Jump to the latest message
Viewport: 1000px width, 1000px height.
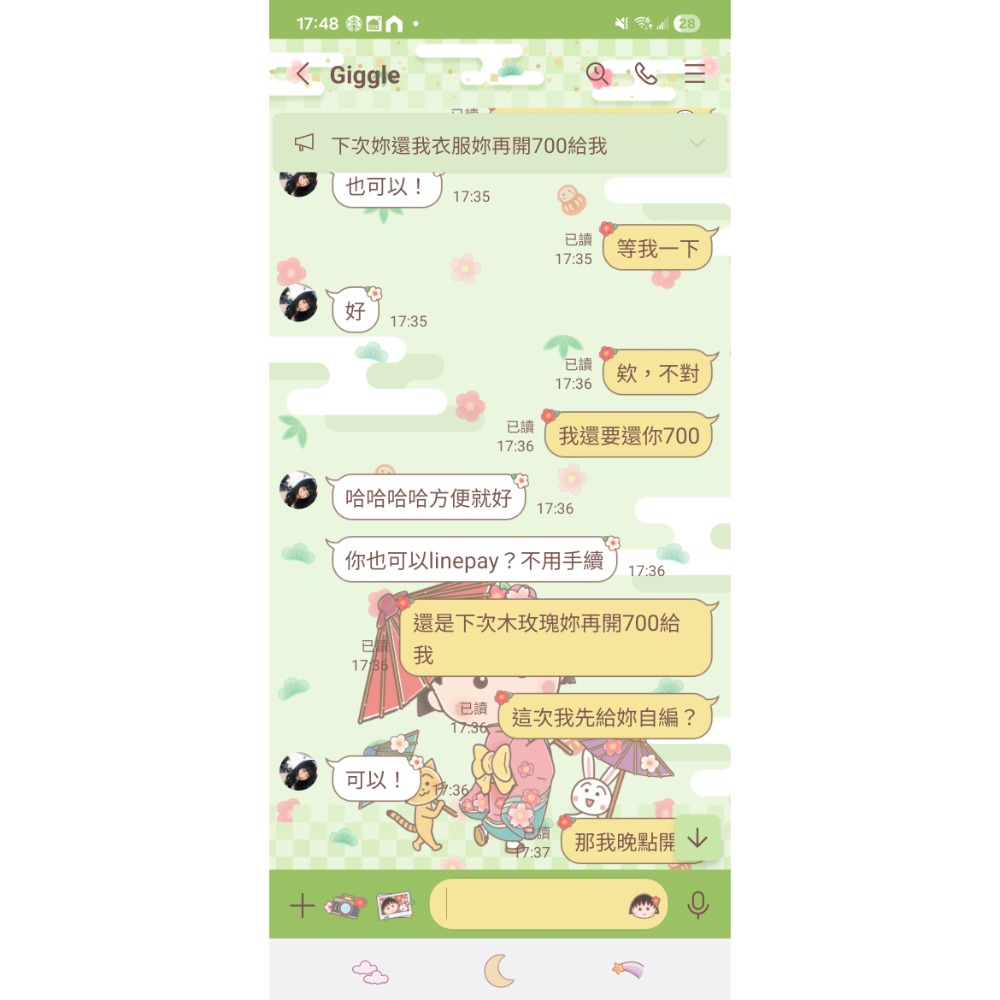(697, 838)
